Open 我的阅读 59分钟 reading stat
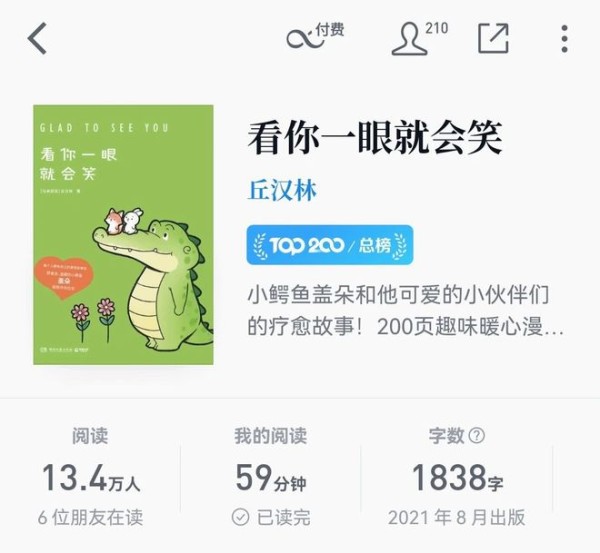Viewport: 600px width, 553px height. click(270, 478)
